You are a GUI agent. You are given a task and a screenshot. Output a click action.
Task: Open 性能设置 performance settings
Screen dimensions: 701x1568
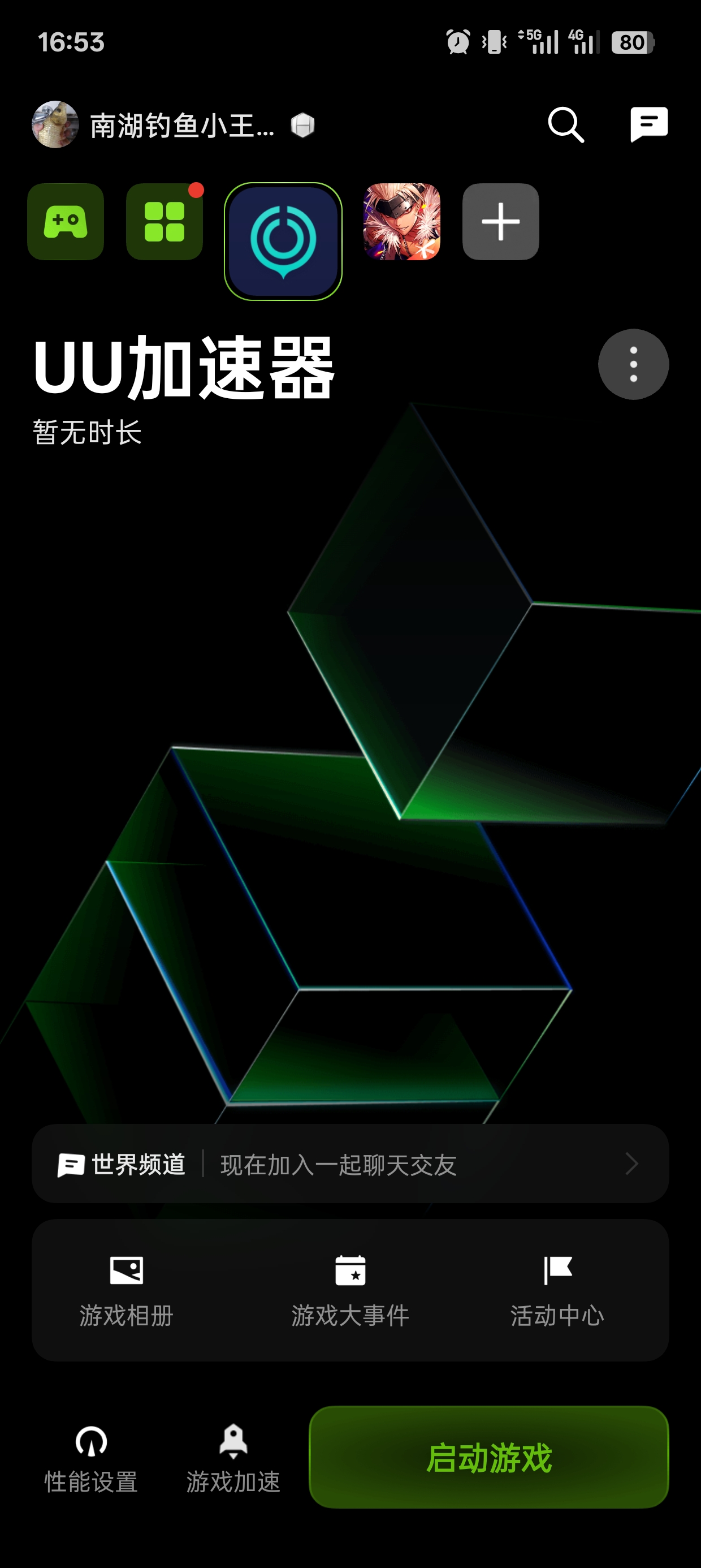pyautogui.click(x=91, y=1459)
